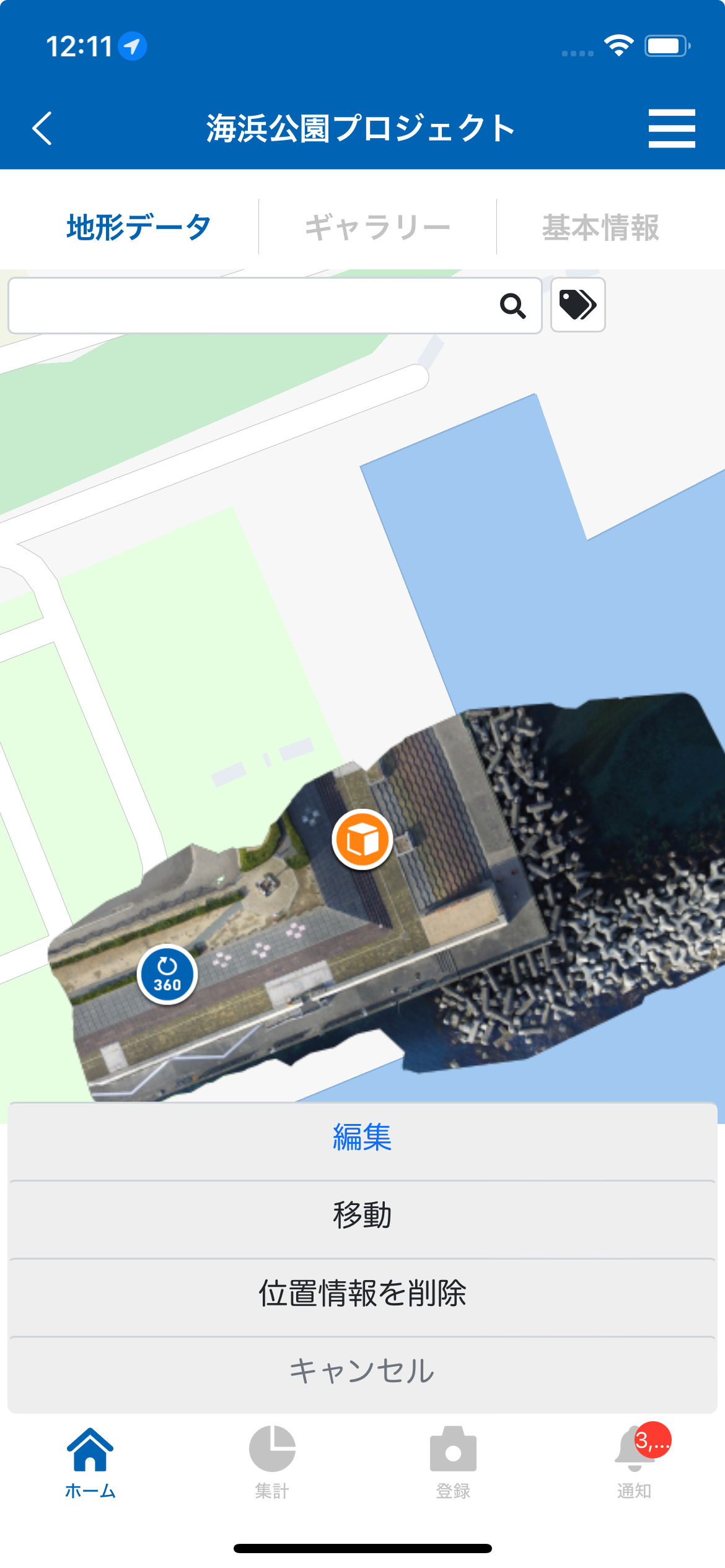Open the 基本情報 tab
The width and height of the screenshot is (725, 1568).
click(x=600, y=227)
